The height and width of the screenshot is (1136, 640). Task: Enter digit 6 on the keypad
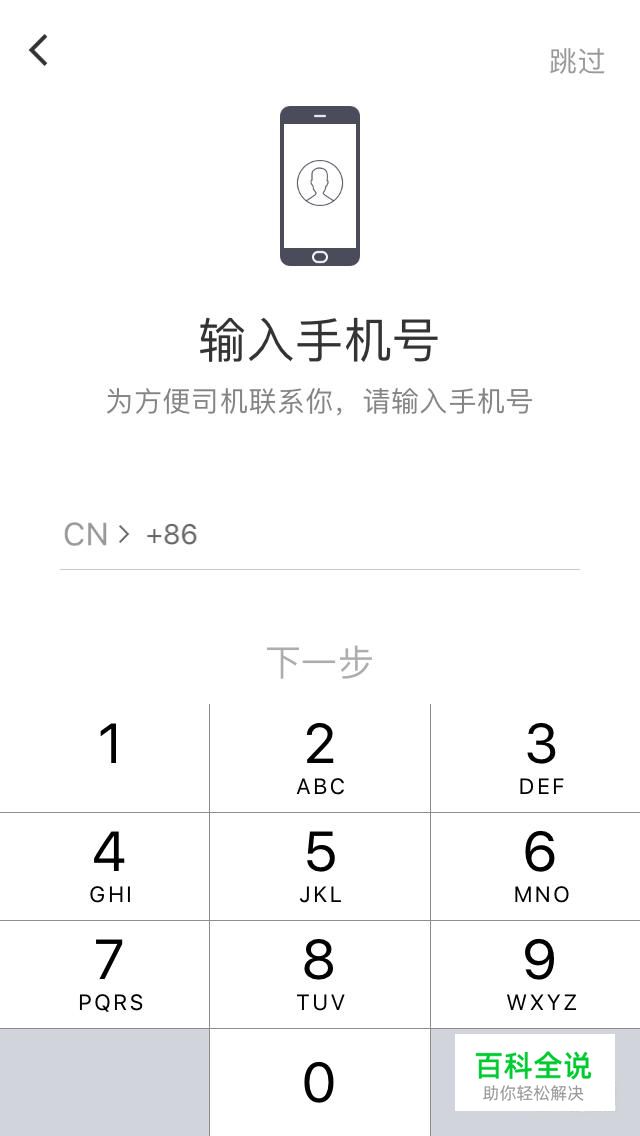(x=537, y=866)
